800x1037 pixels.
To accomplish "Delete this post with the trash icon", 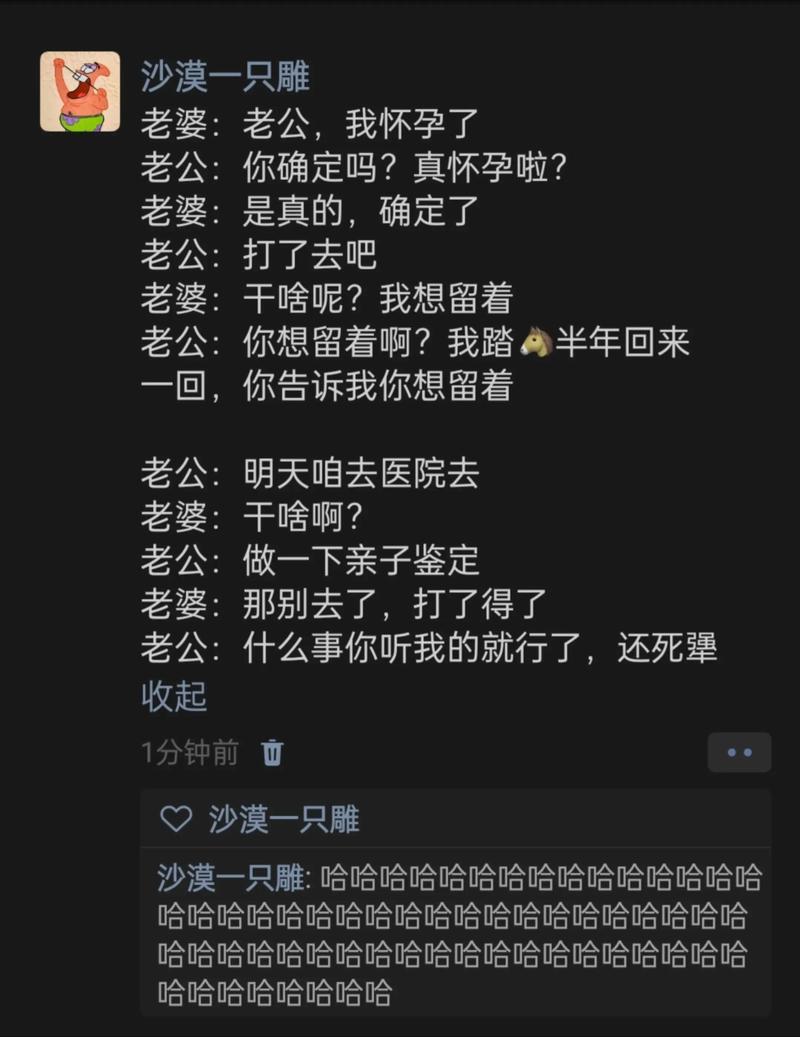I will tap(272, 752).
